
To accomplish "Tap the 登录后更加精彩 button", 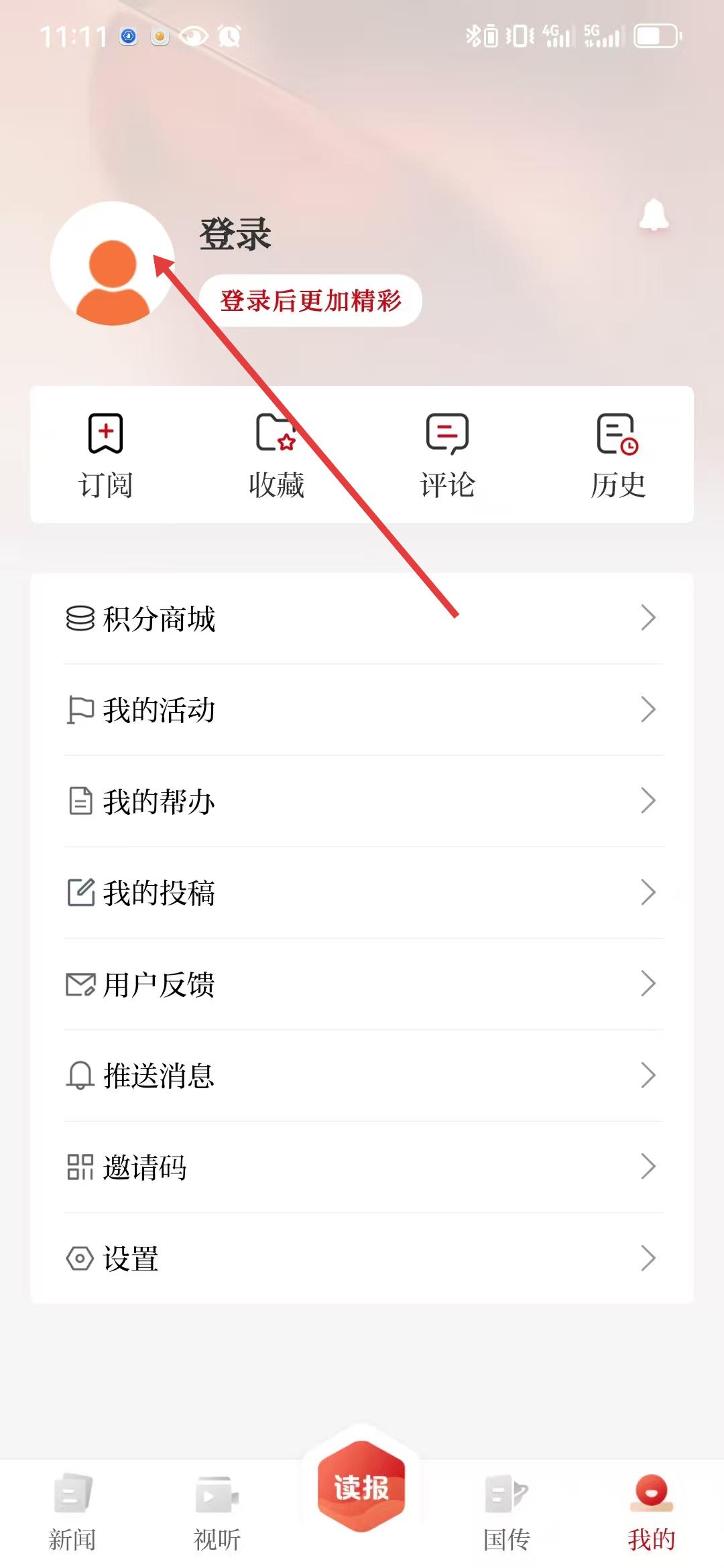I will 310,301.
